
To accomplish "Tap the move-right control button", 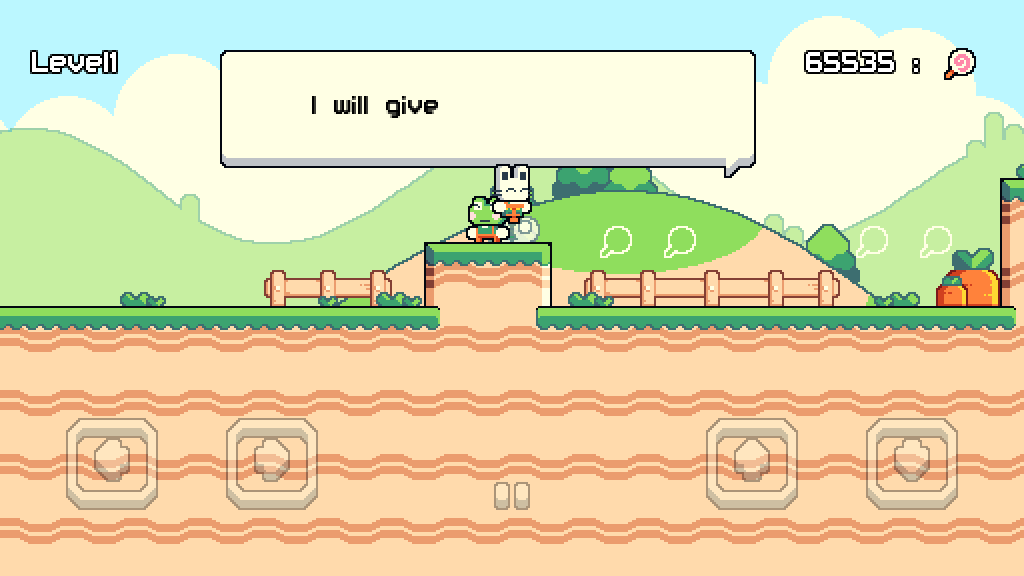I will click(271, 463).
